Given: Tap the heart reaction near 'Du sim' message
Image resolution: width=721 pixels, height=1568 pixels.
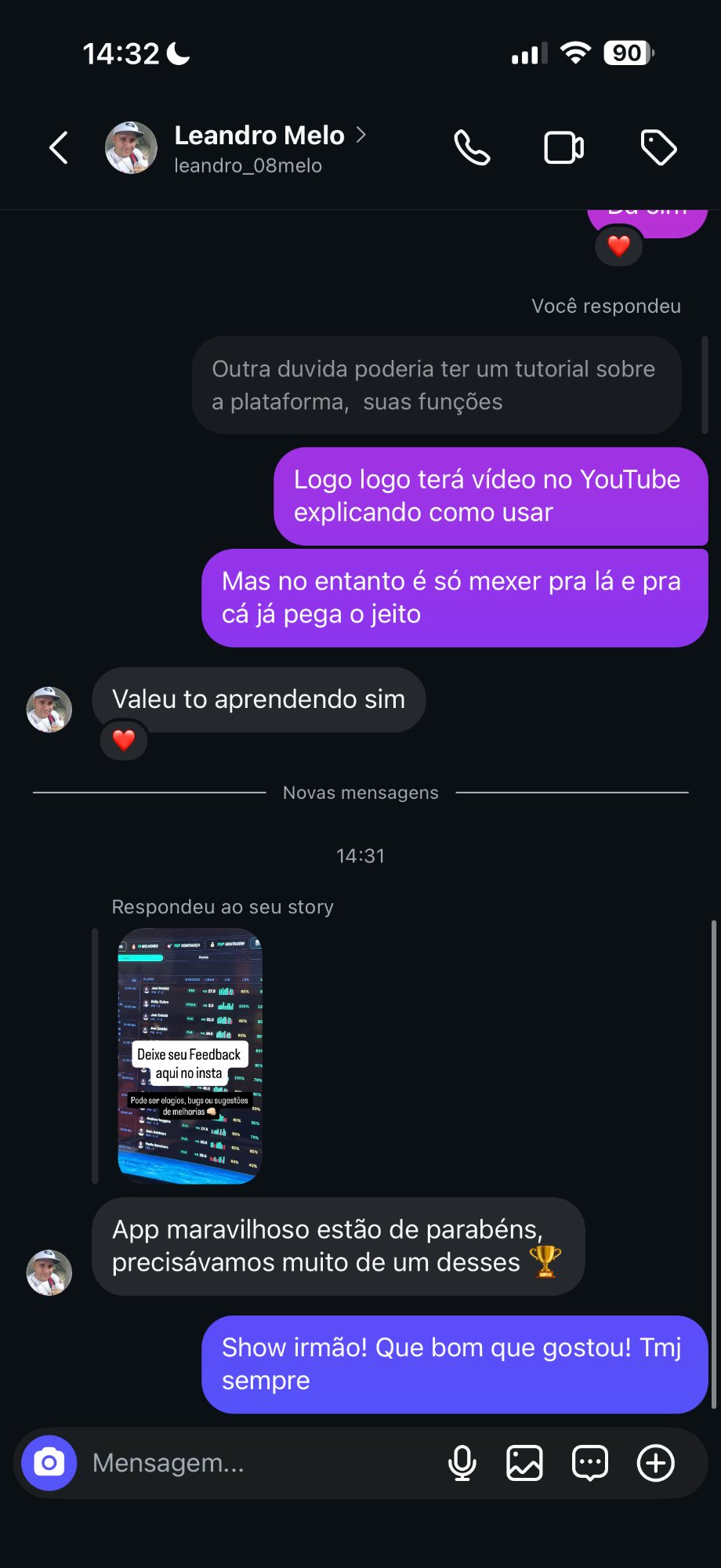Looking at the screenshot, I should point(618,245).
